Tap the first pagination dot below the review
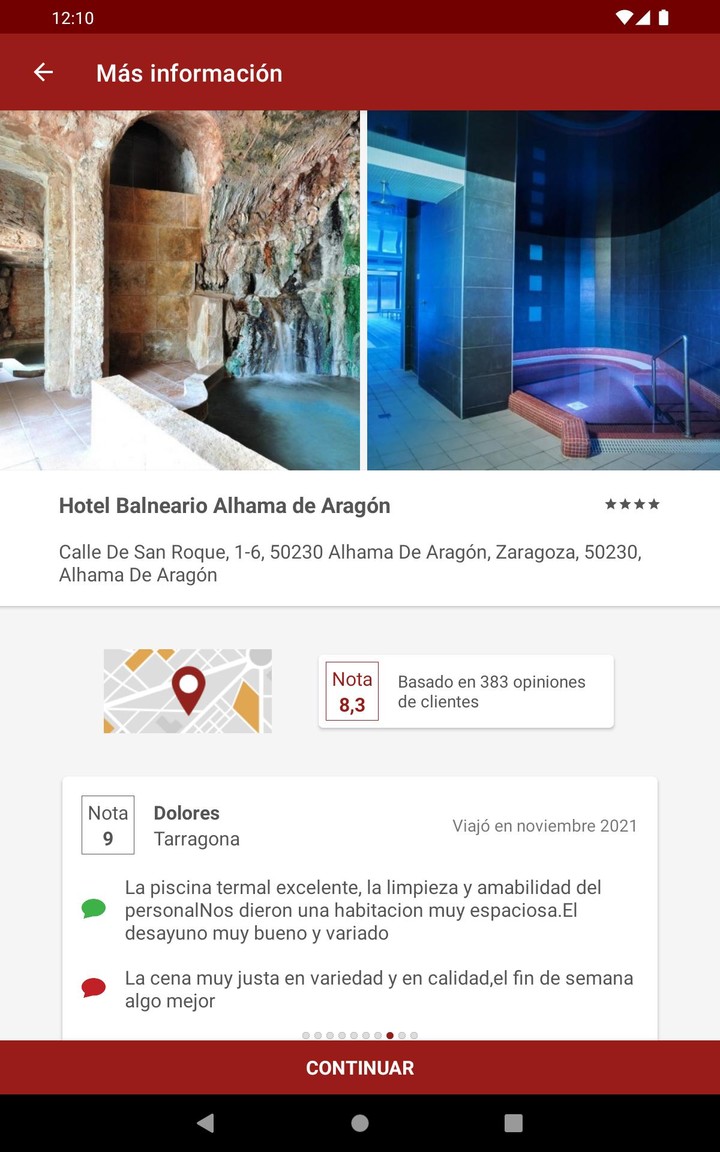 click(305, 1036)
